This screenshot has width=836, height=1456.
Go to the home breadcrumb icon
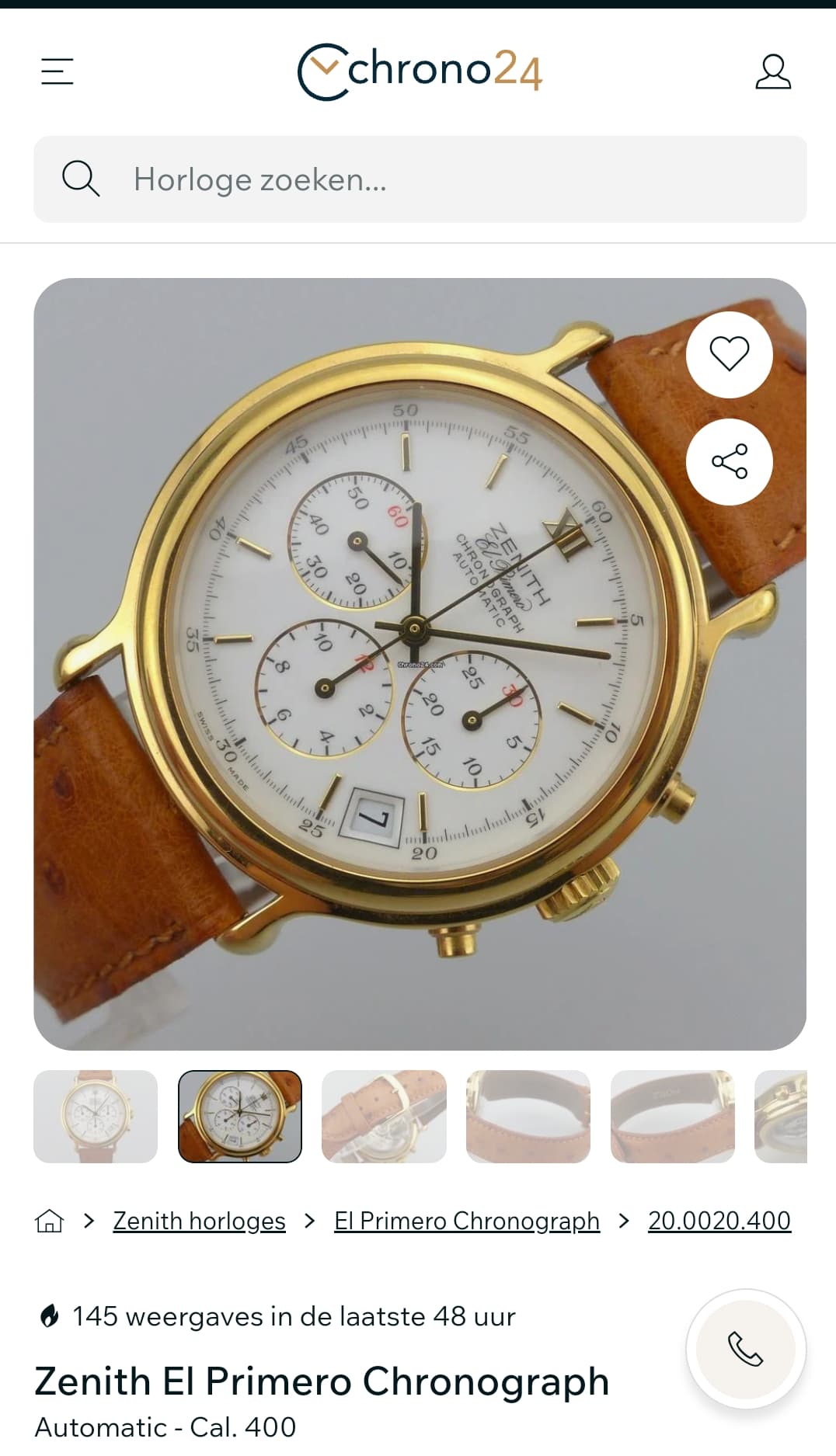(x=49, y=1221)
